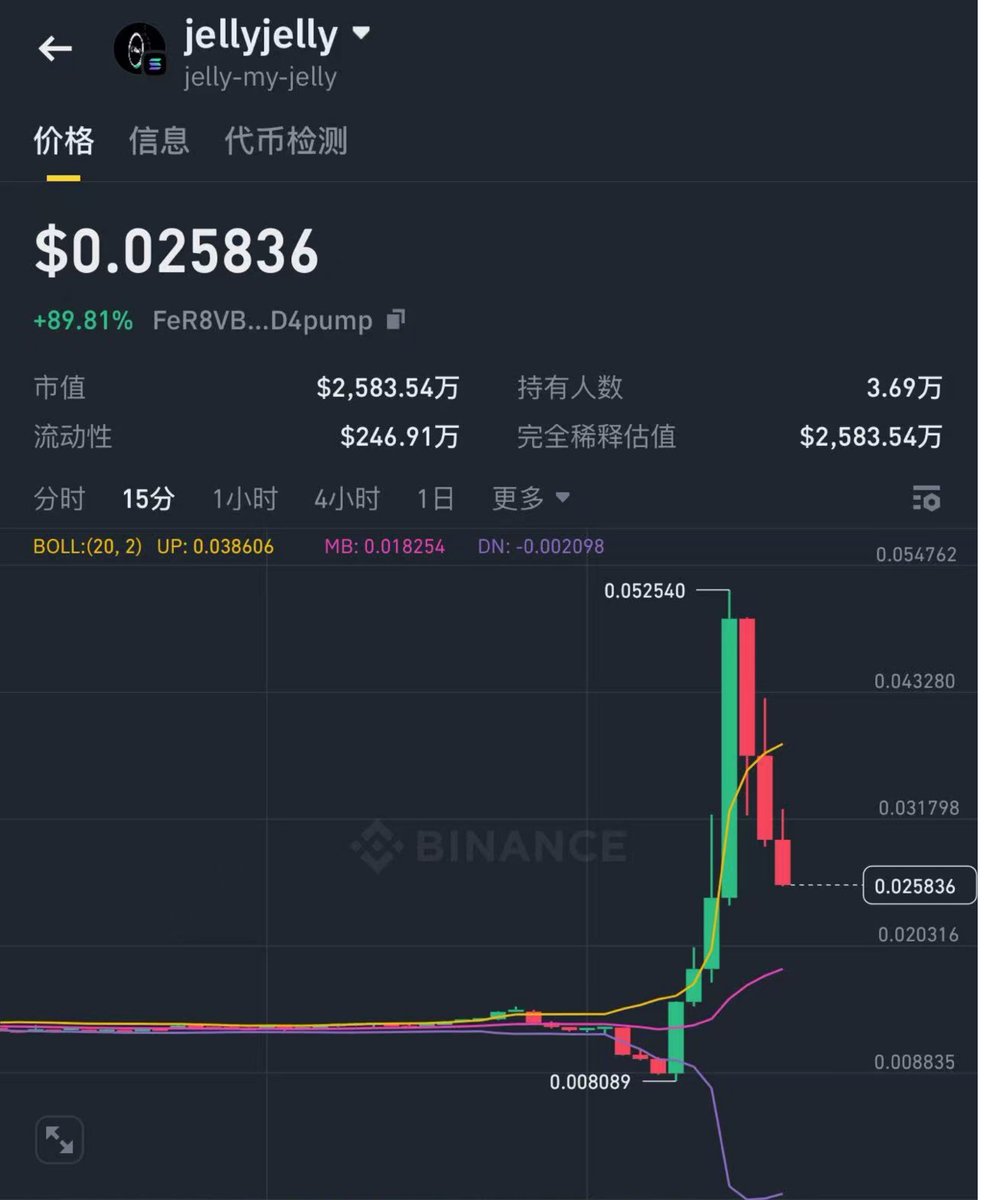Switch to the 信息 tab

(159, 141)
